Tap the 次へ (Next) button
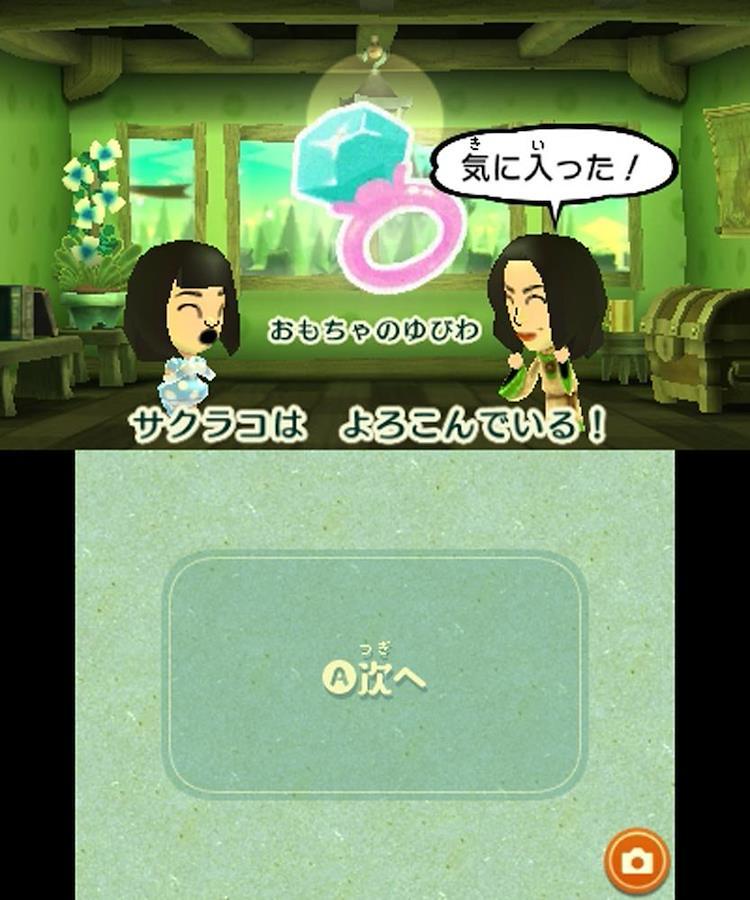This screenshot has height=900, width=750. click(374, 674)
